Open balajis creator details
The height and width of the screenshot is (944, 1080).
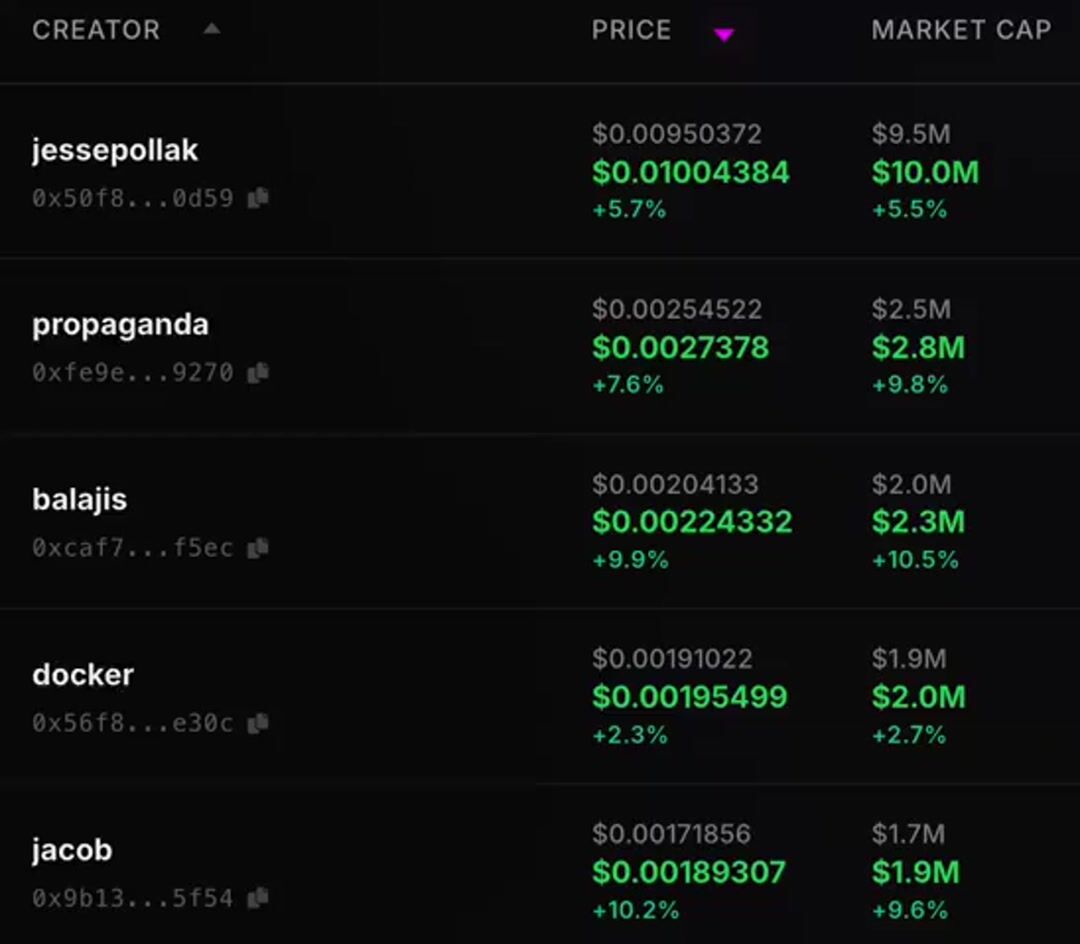80,500
